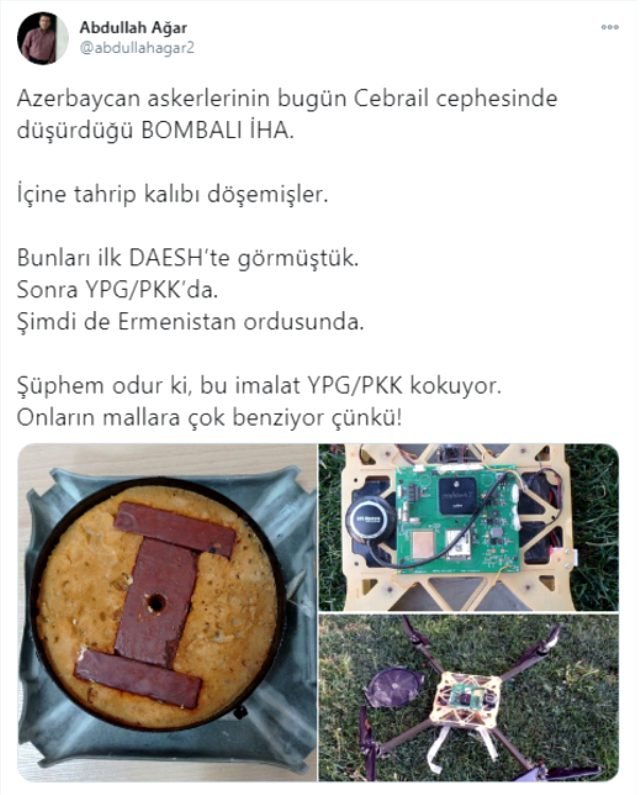Open the photo of the quadcopter on grass

468,698
